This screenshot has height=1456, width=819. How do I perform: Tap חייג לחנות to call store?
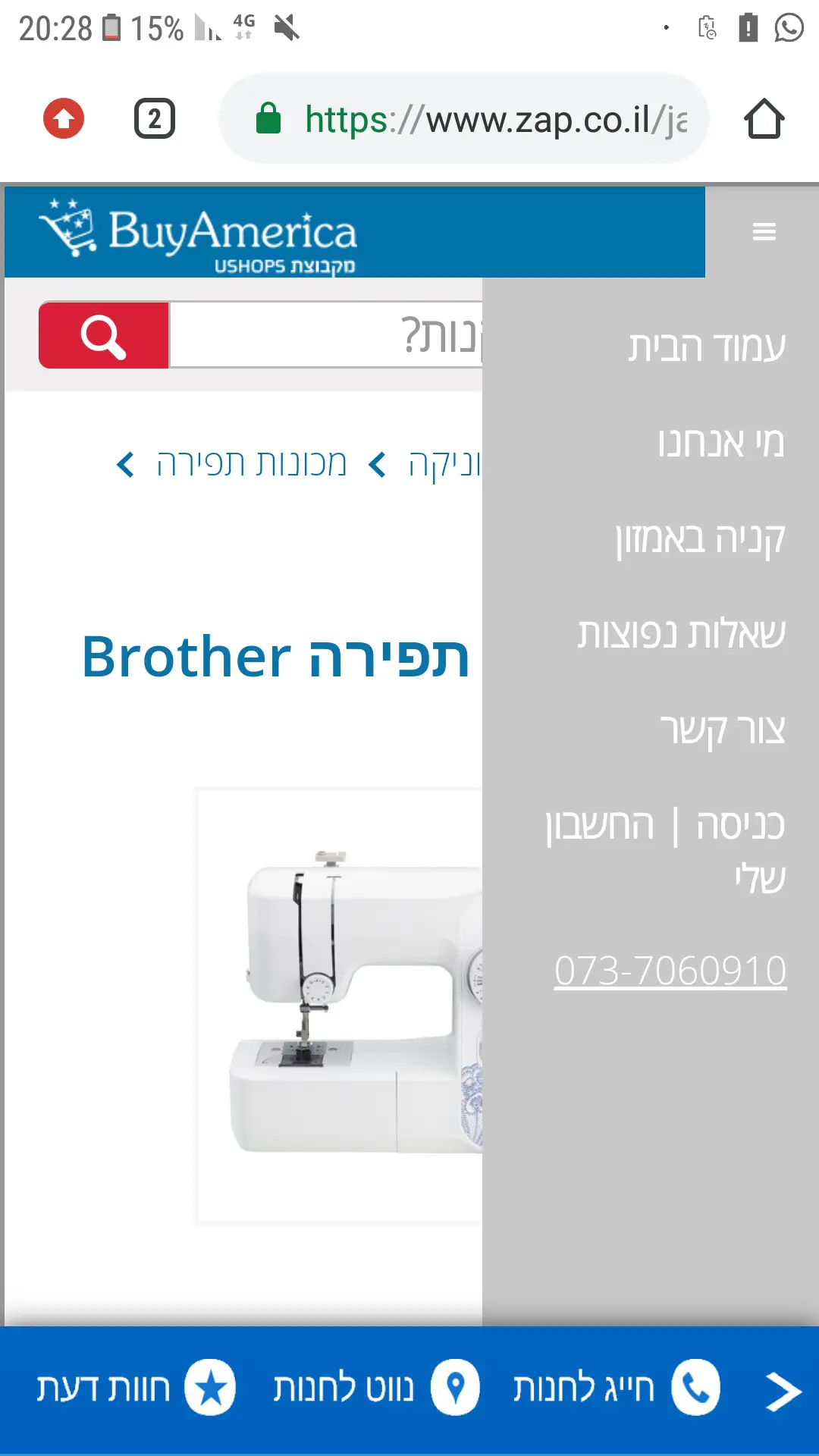(614, 1388)
